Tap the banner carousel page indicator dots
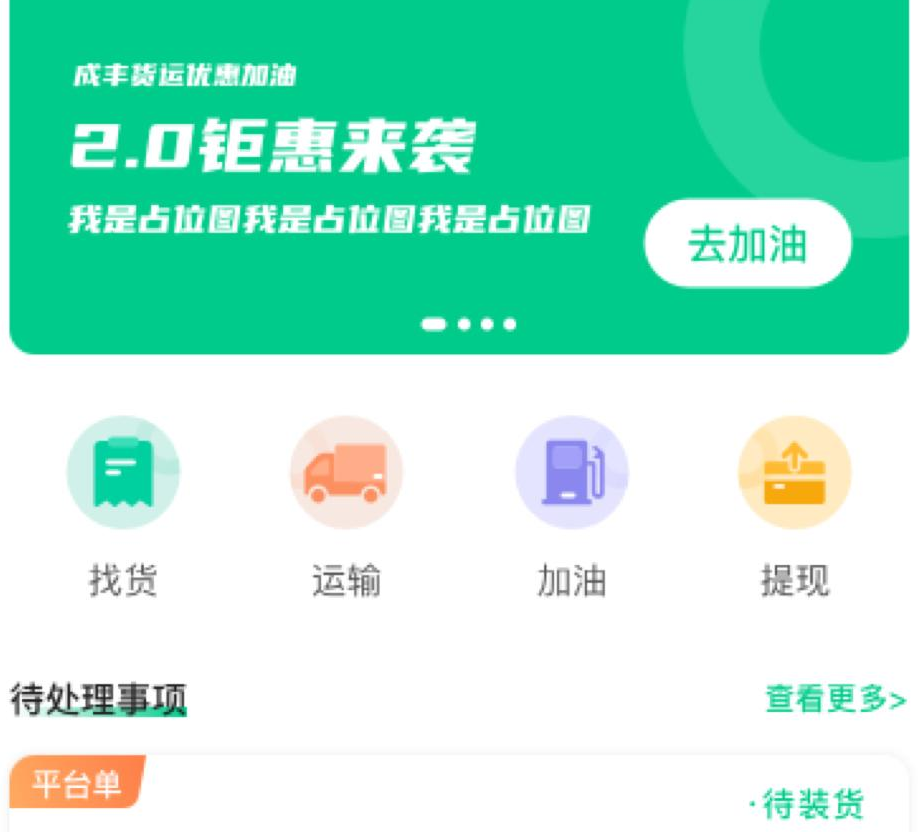This screenshot has height=832, width=924. [x=468, y=324]
